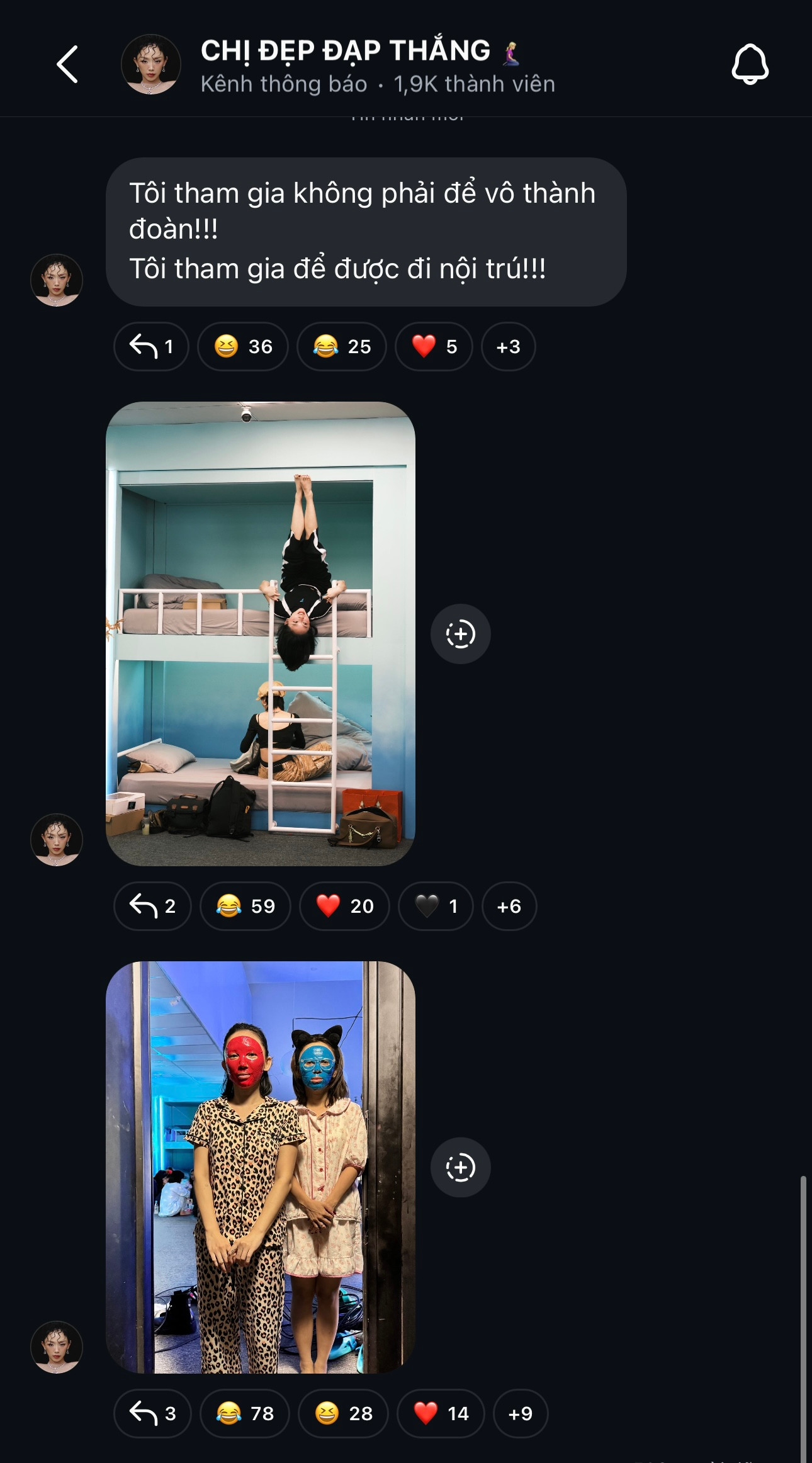Tap the heart reaction showing 5

click(434, 346)
